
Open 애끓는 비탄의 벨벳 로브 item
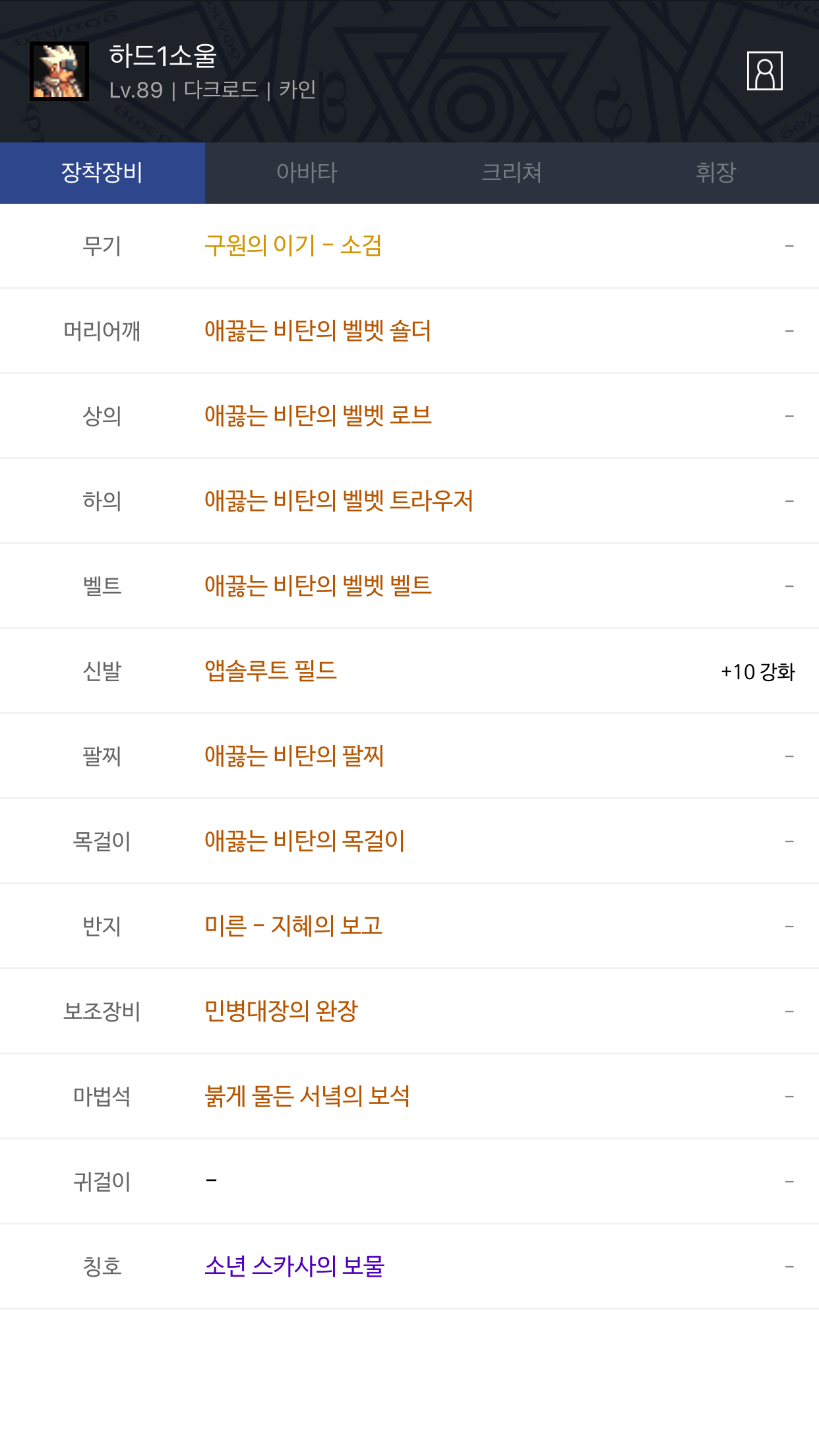click(317, 415)
